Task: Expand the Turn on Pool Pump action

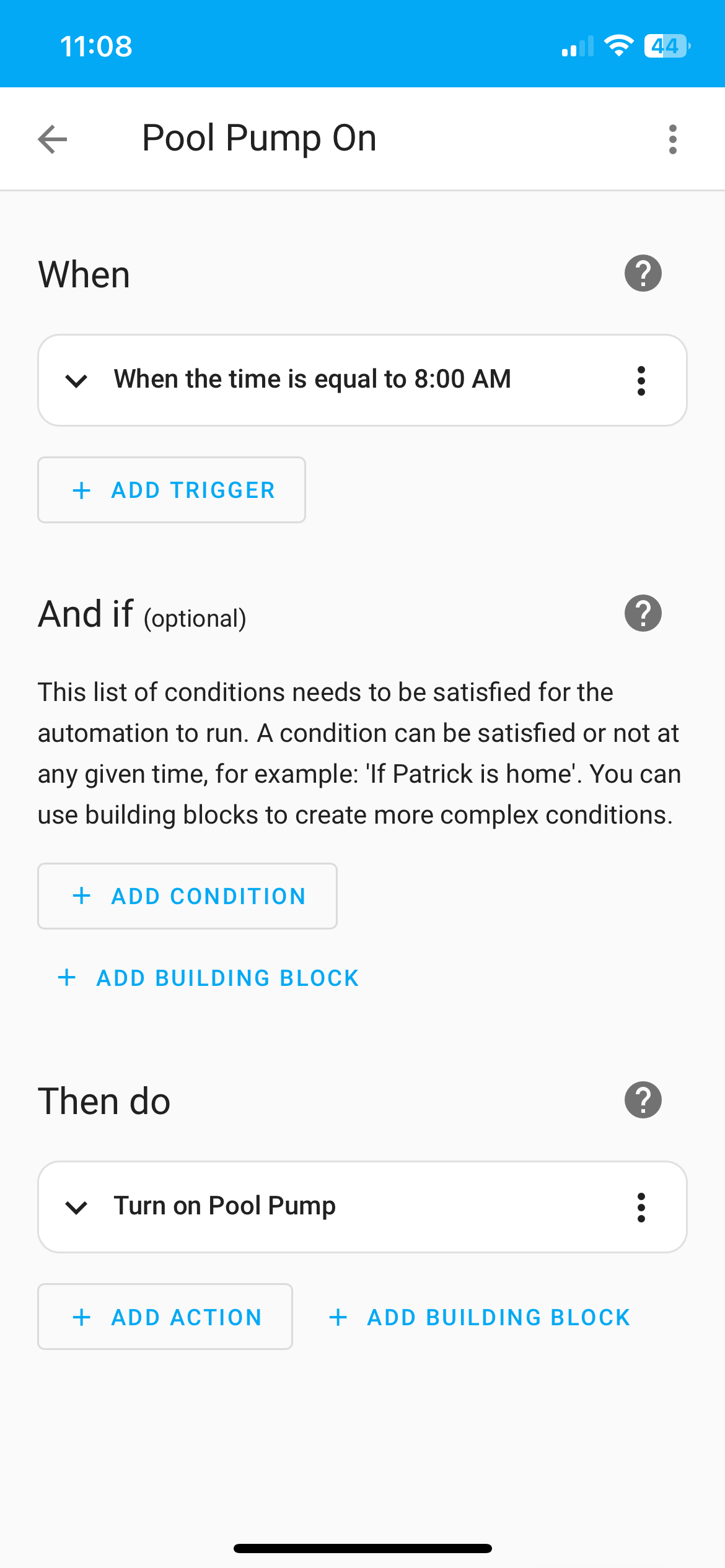Action: point(76,1207)
